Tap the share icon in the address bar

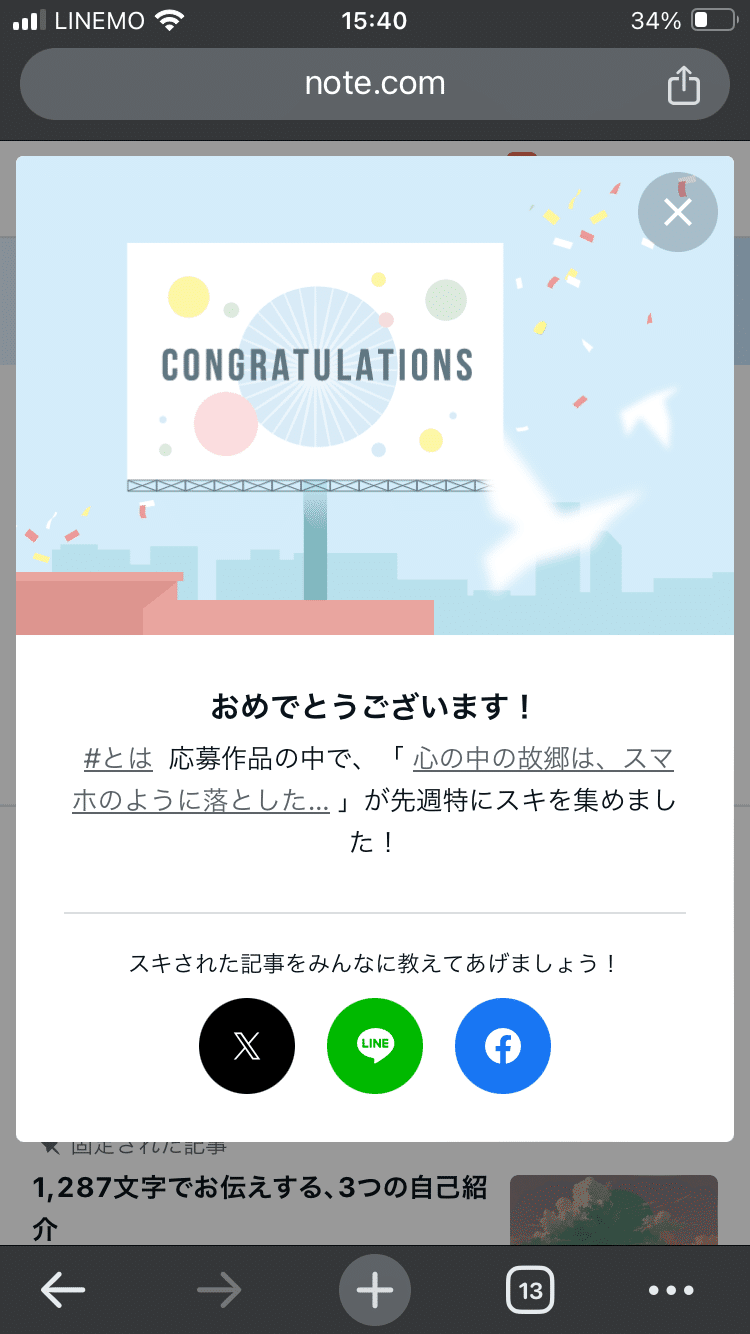point(684,86)
